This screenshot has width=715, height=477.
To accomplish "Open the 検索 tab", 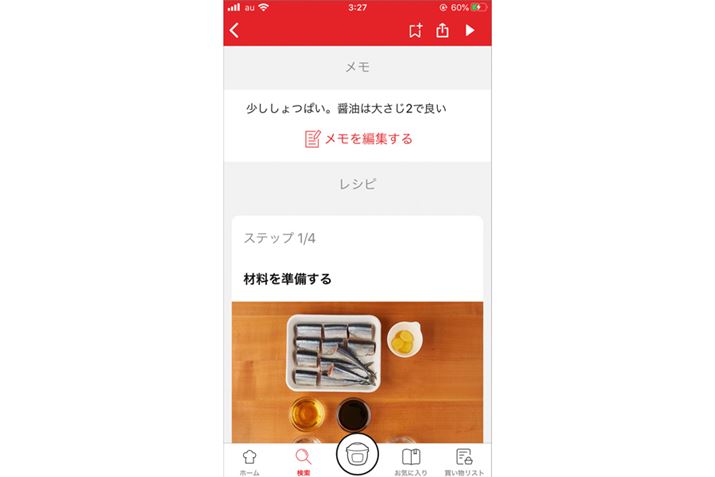I will (303, 461).
